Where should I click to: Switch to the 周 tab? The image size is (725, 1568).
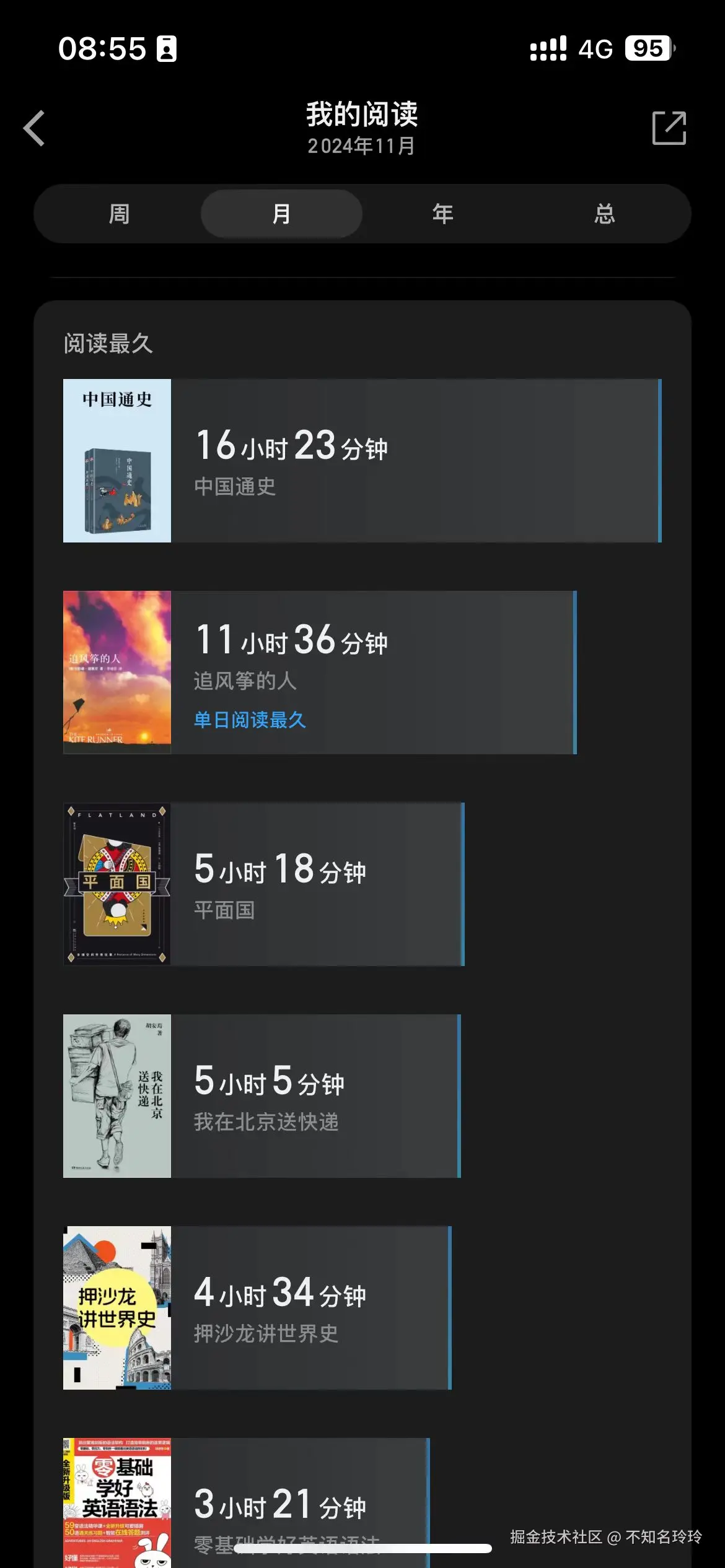click(119, 214)
